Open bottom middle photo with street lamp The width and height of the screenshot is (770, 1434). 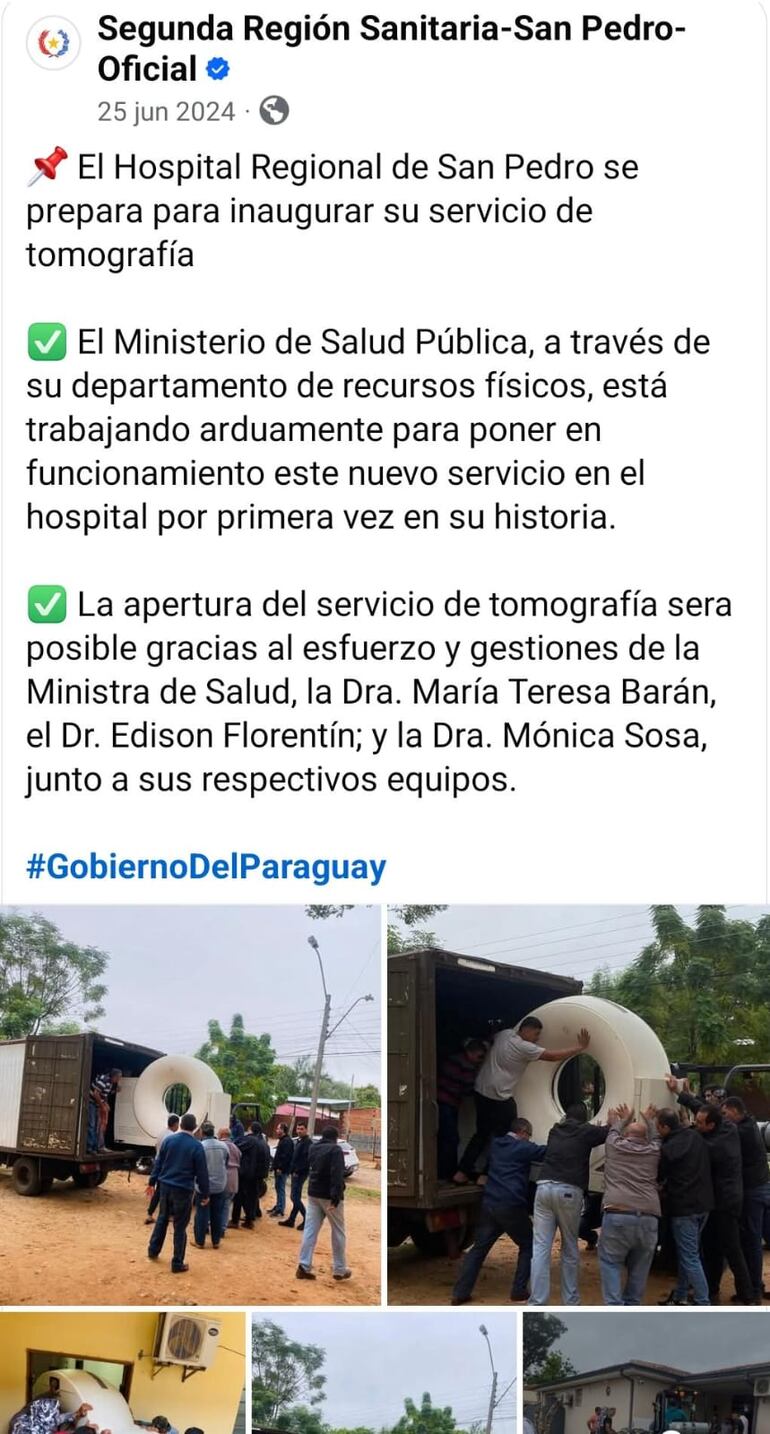pyautogui.click(x=383, y=1372)
